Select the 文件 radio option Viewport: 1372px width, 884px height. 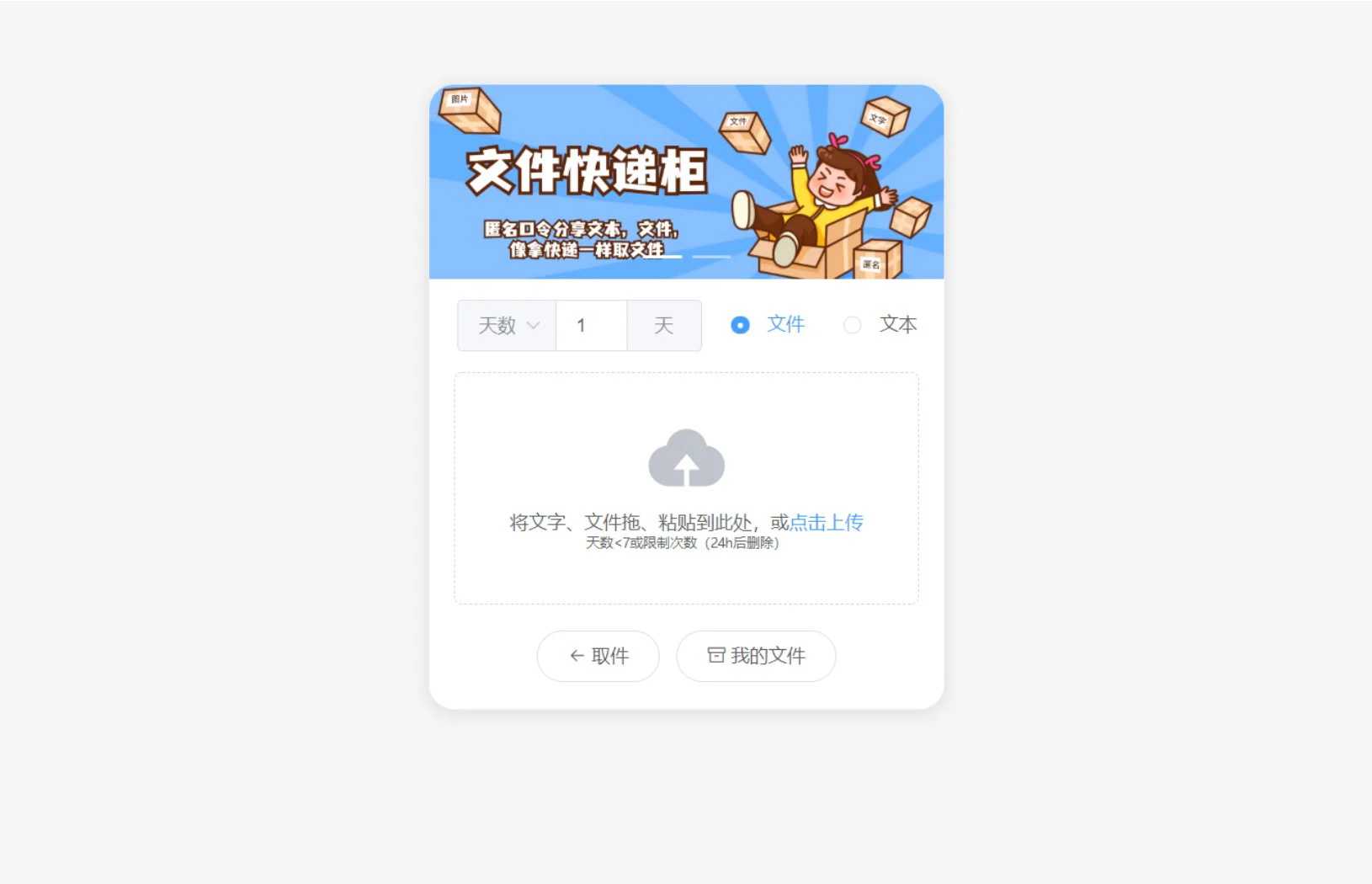point(741,325)
